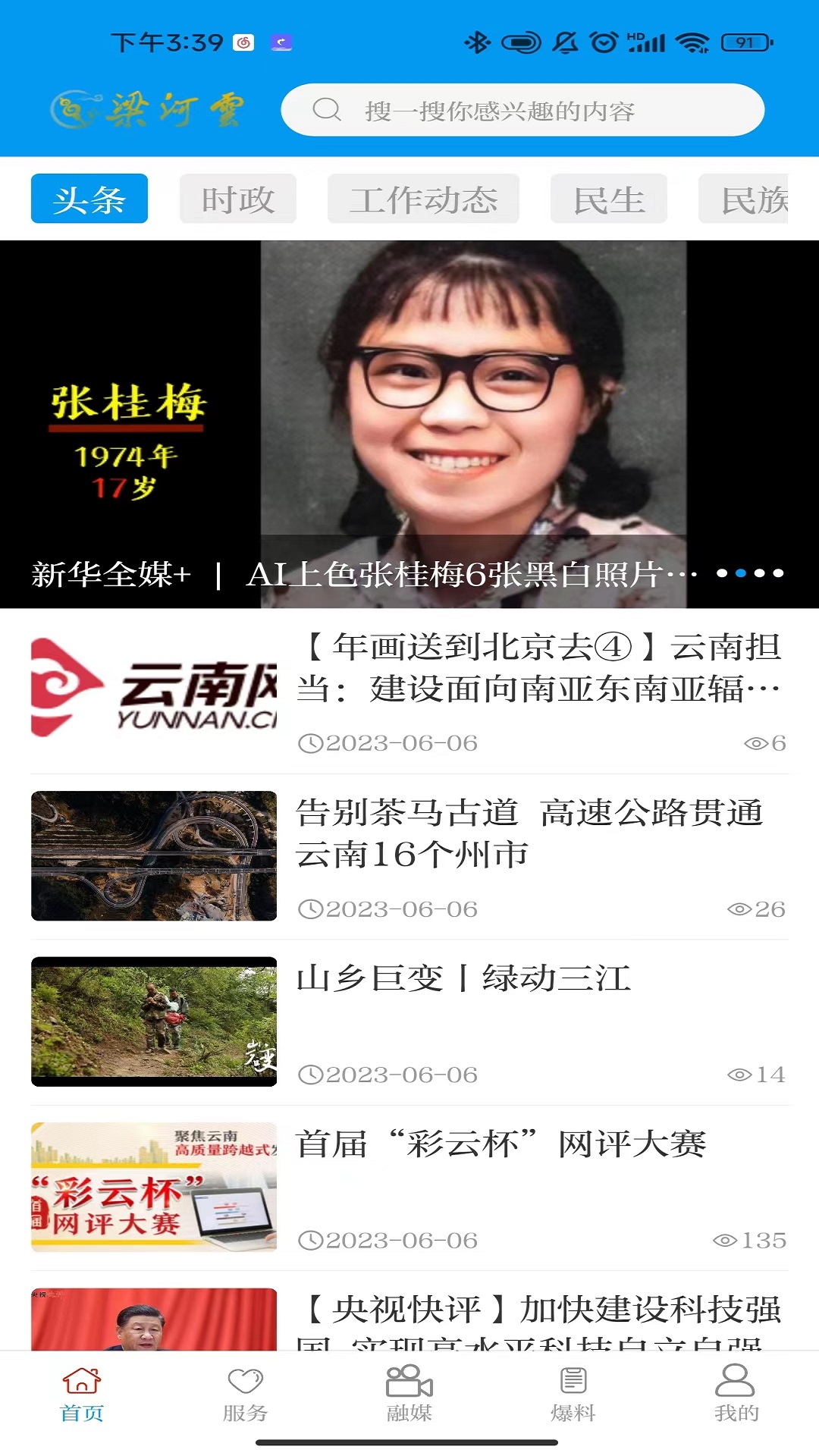Screen dimensions: 819x1456
Task: Go to the 首页 tab
Action: pyautogui.click(x=82, y=1394)
